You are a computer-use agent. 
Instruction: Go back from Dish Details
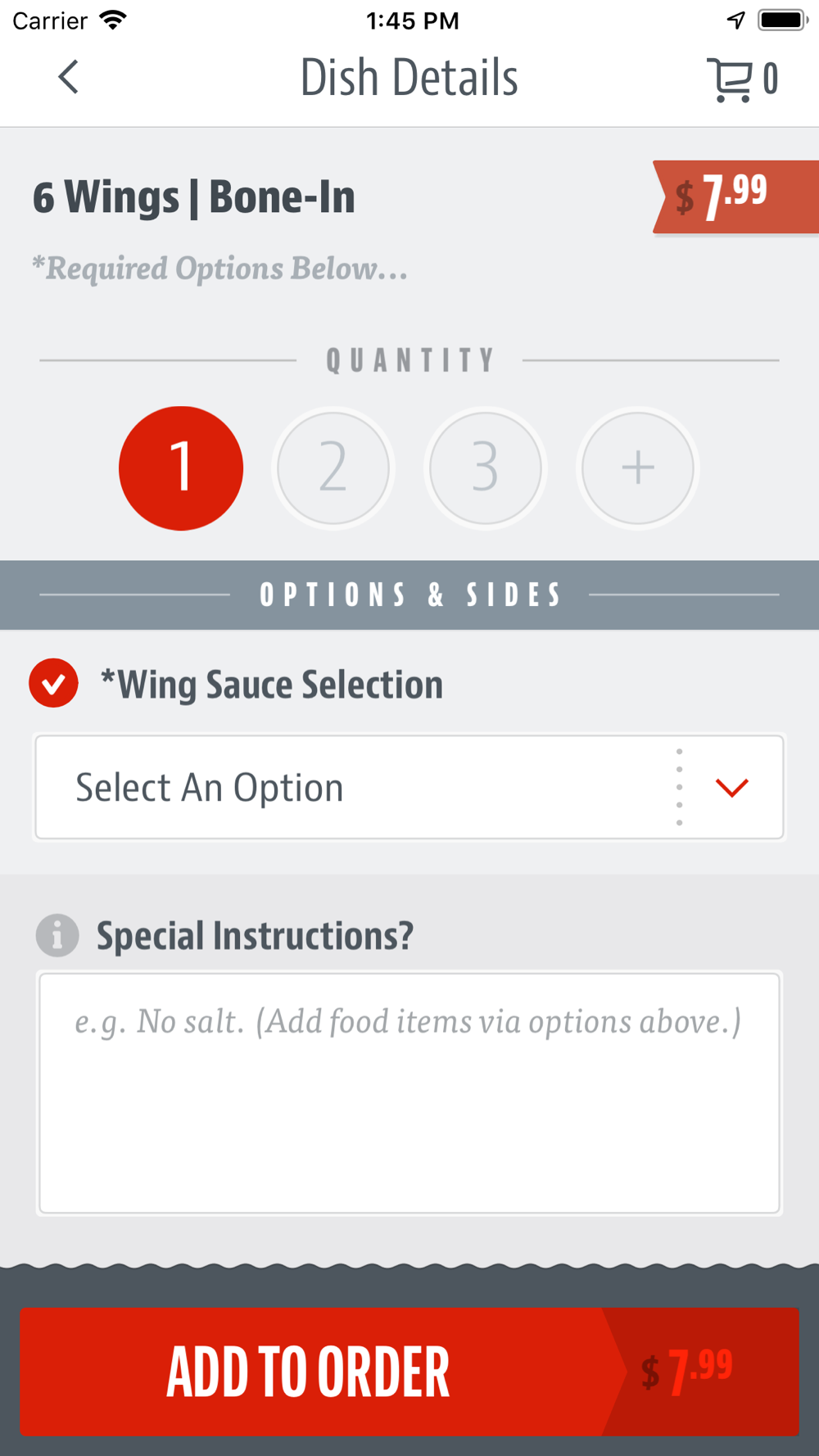(x=69, y=78)
